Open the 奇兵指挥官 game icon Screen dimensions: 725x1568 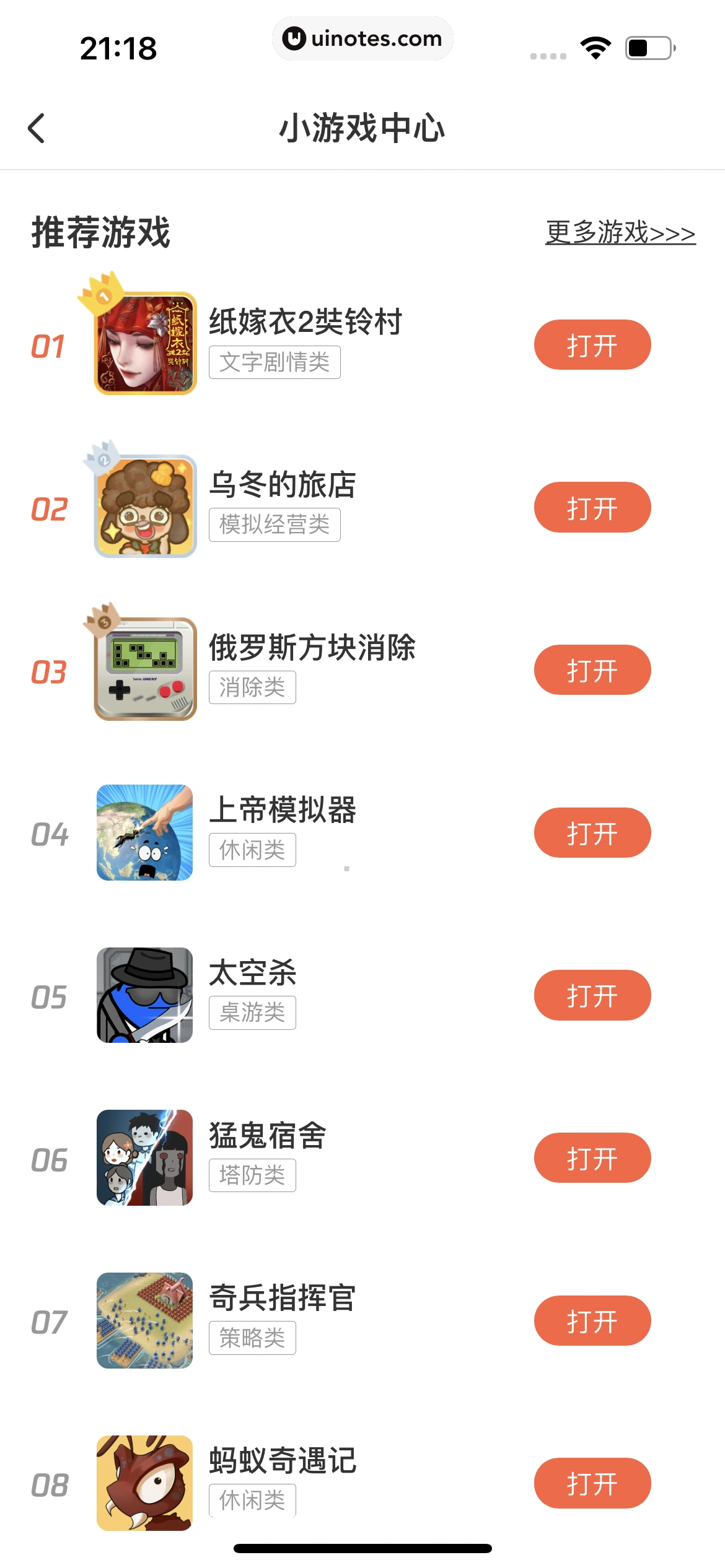pos(144,1320)
